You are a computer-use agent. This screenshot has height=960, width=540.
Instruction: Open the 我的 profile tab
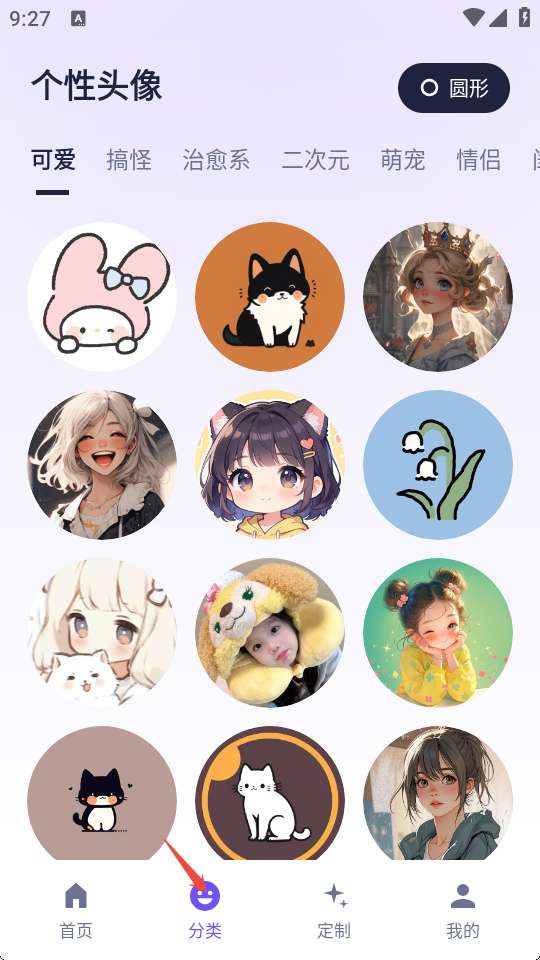[x=463, y=910]
